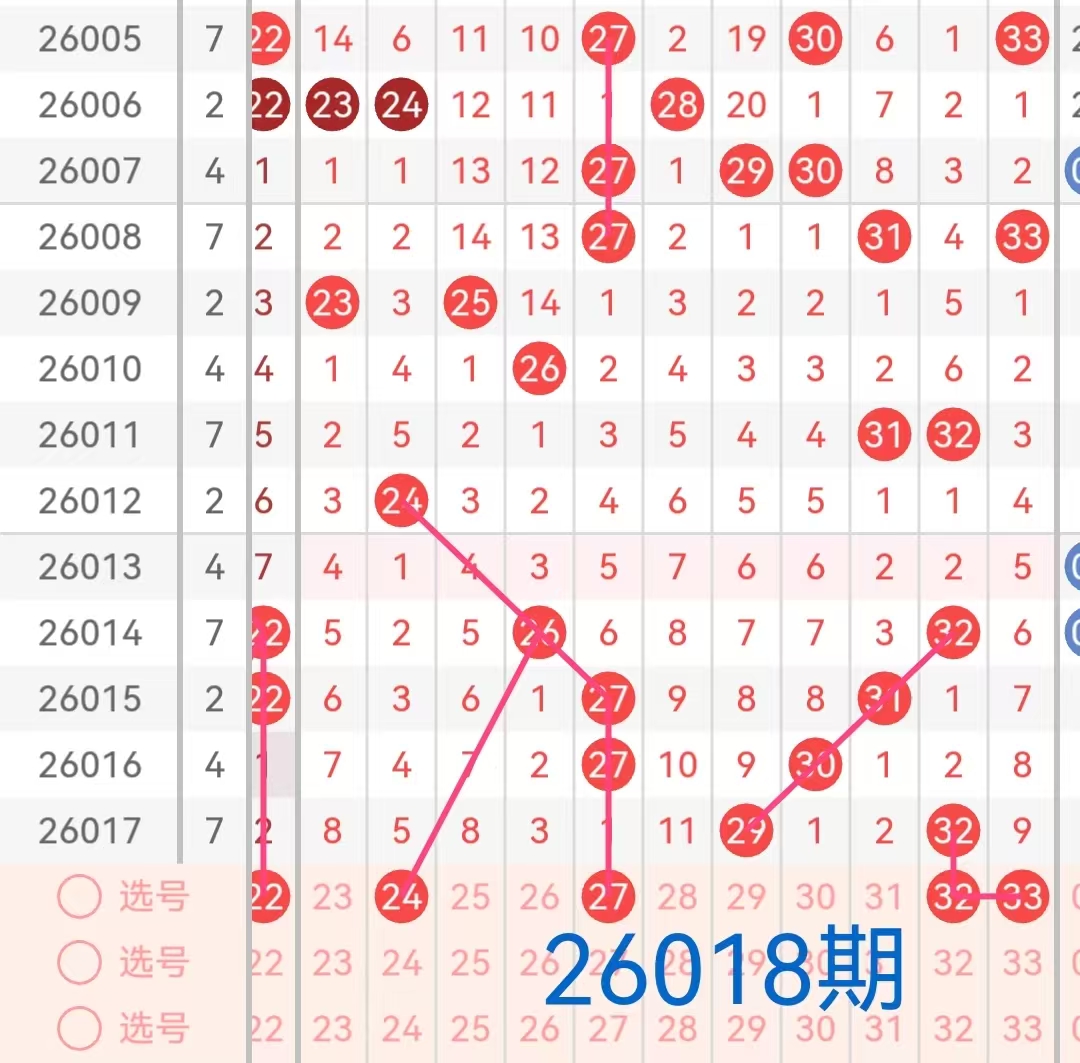
Task: Select the second 选号 row circle
Action: [x=79, y=963]
